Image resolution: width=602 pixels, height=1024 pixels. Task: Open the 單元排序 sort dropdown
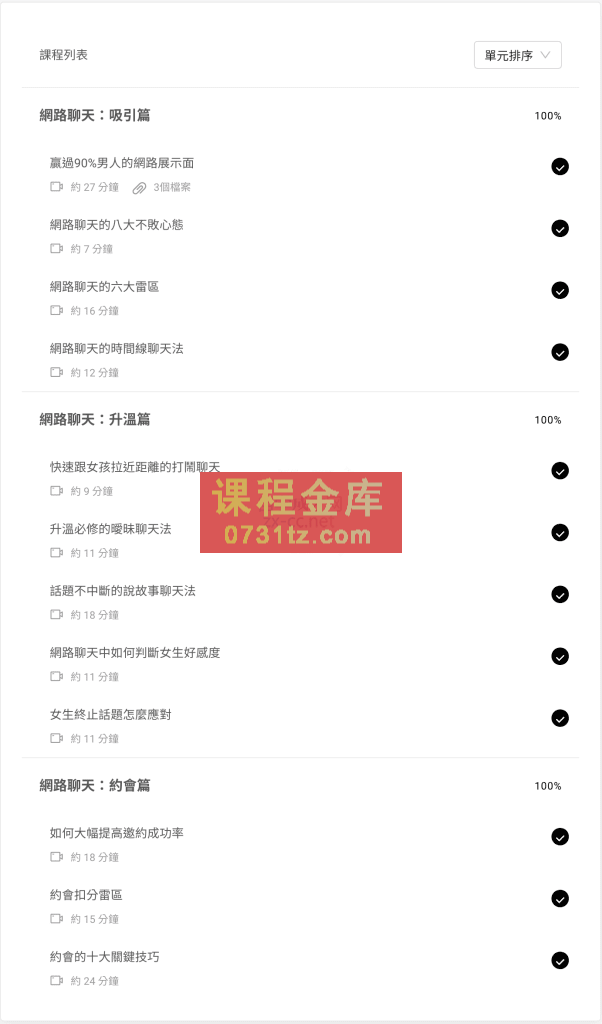[x=517, y=56]
